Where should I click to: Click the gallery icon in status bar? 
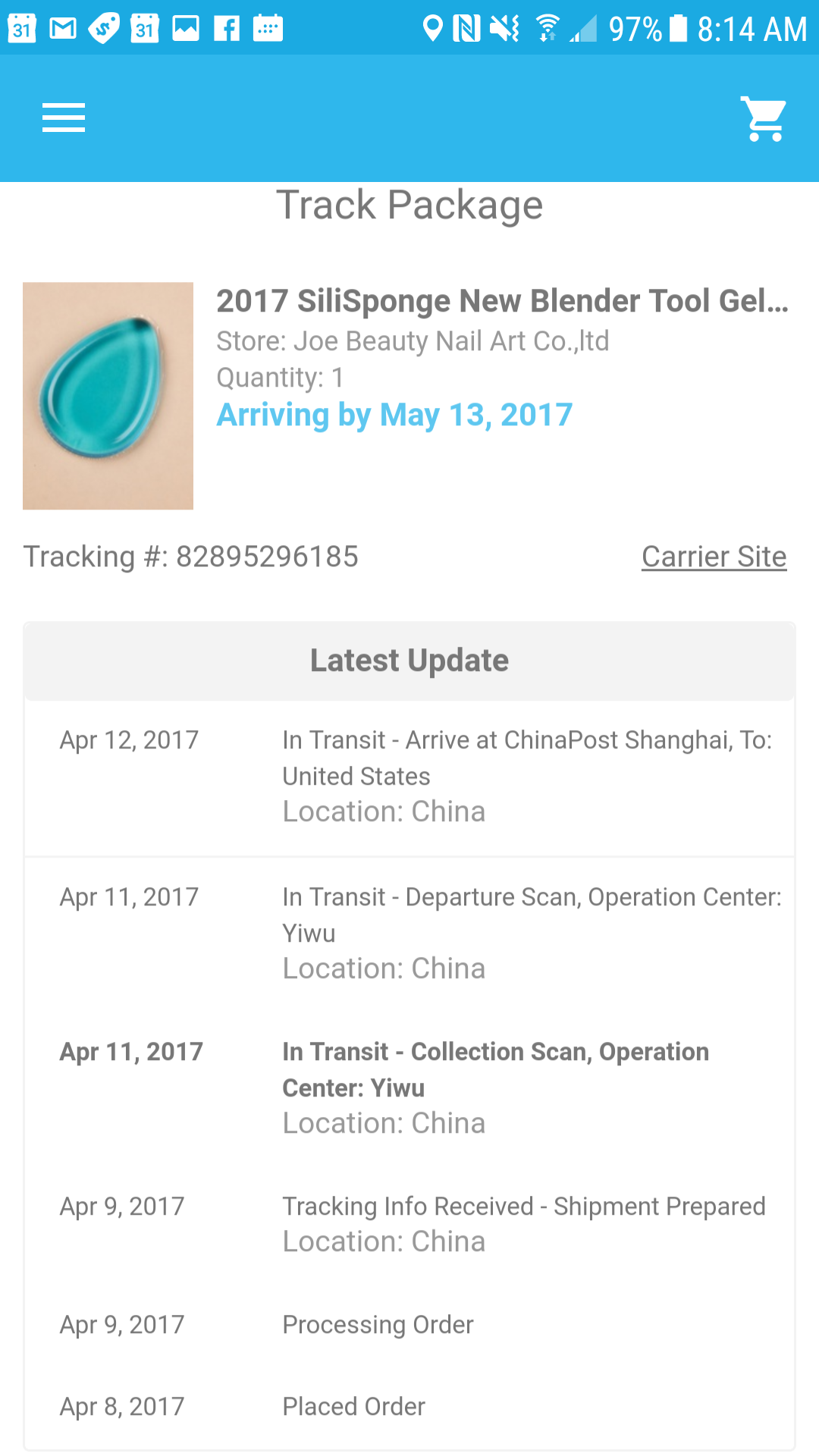pos(186,29)
